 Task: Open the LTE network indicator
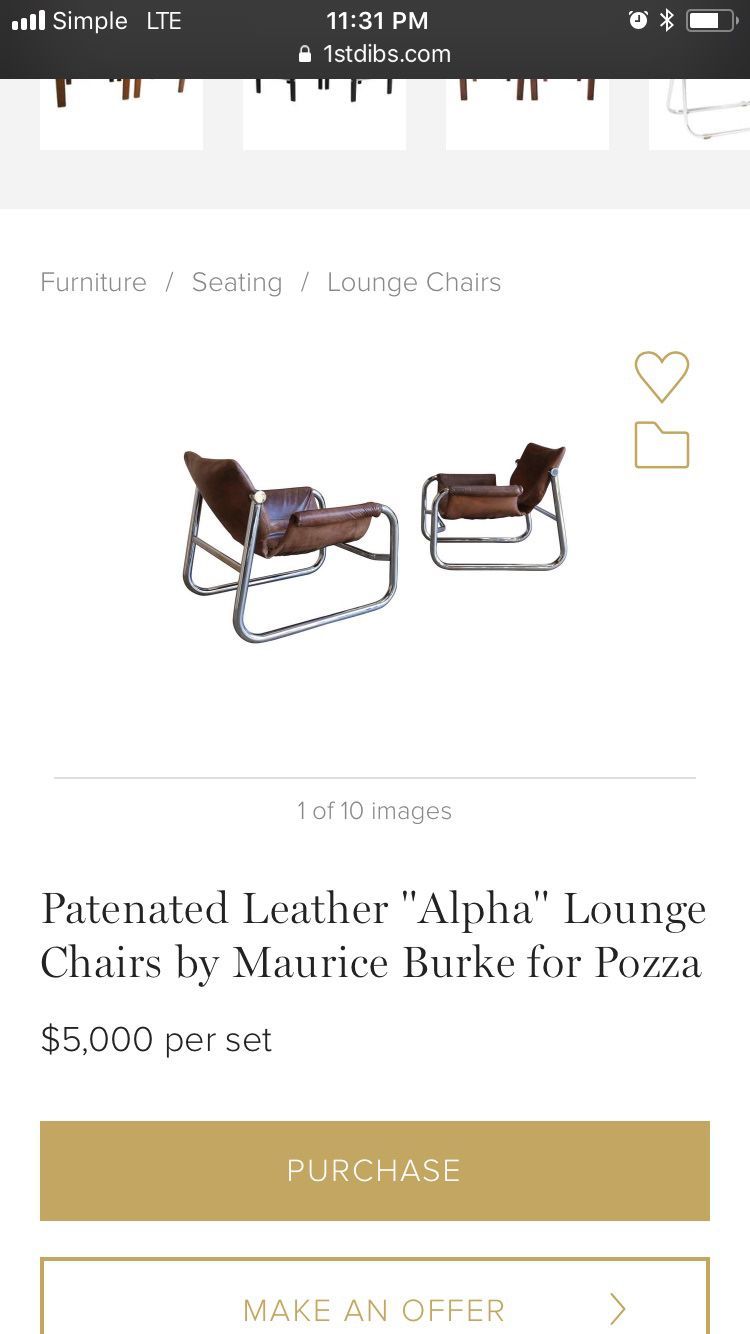pos(163,19)
